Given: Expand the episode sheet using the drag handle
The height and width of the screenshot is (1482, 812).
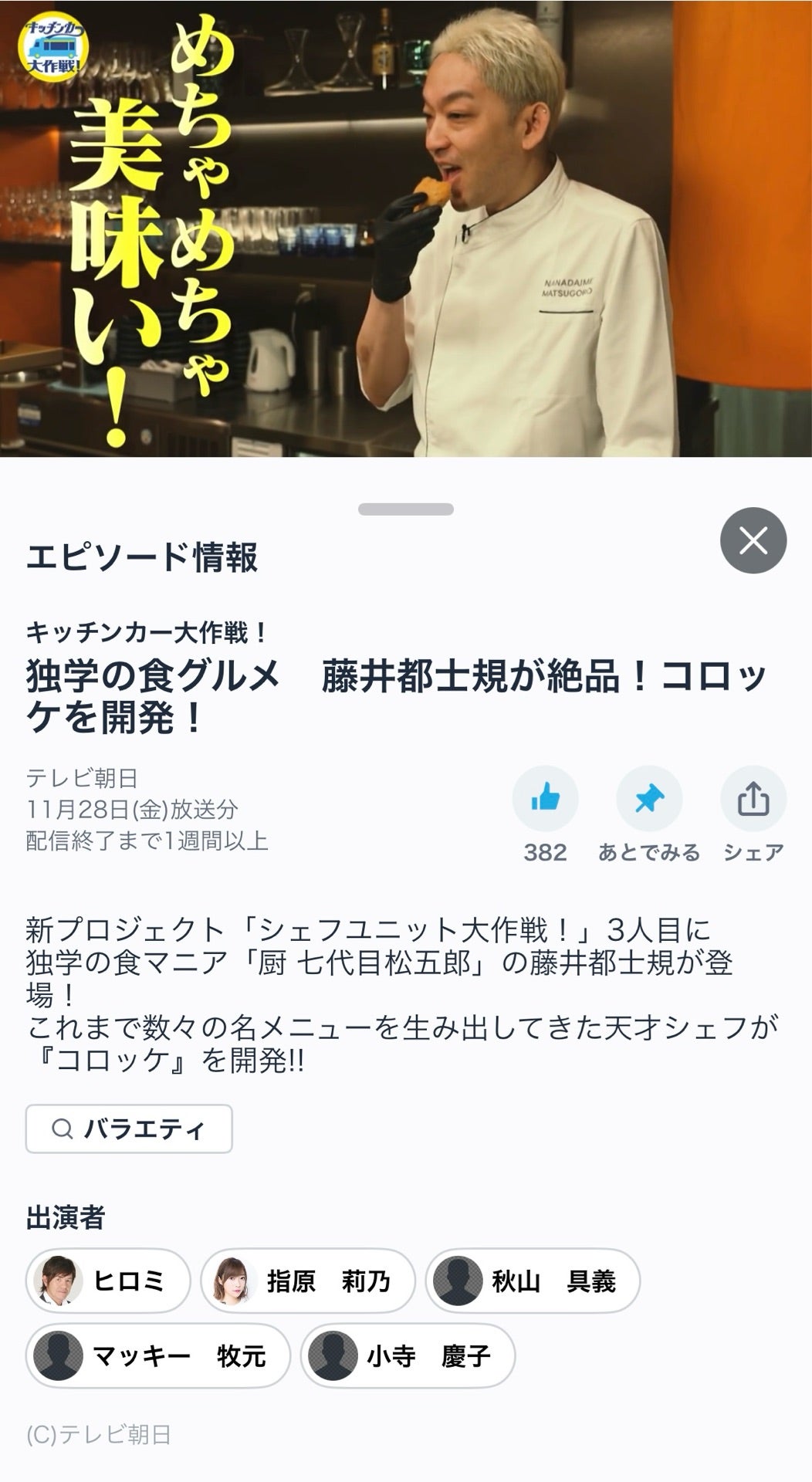Looking at the screenshot, I should 406,507.
